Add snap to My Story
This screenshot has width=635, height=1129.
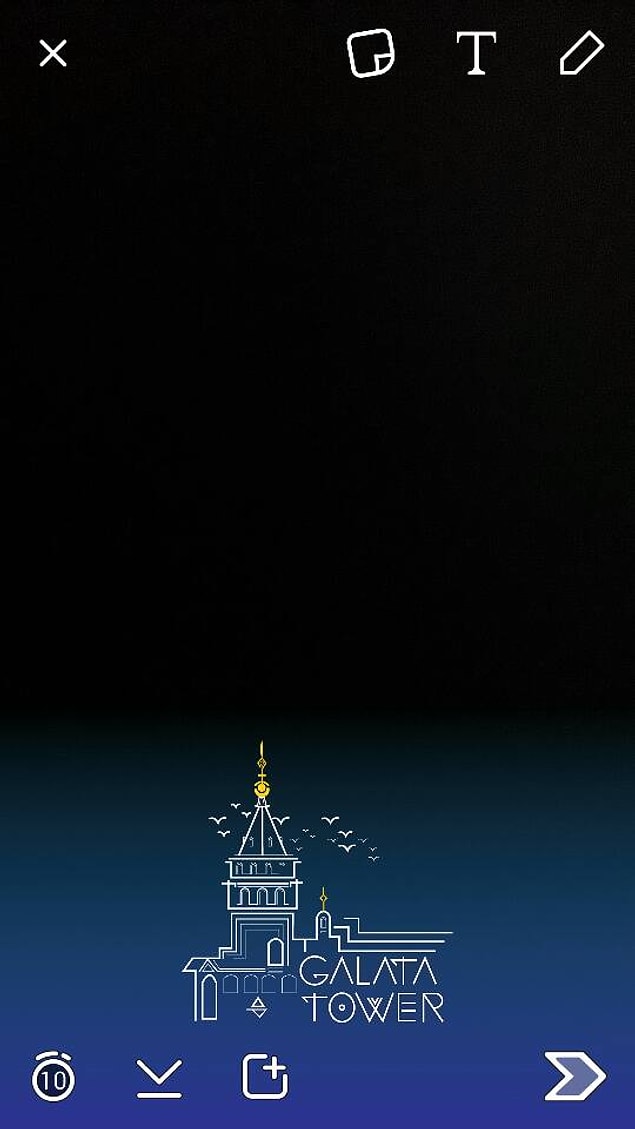pos(266,1078)
